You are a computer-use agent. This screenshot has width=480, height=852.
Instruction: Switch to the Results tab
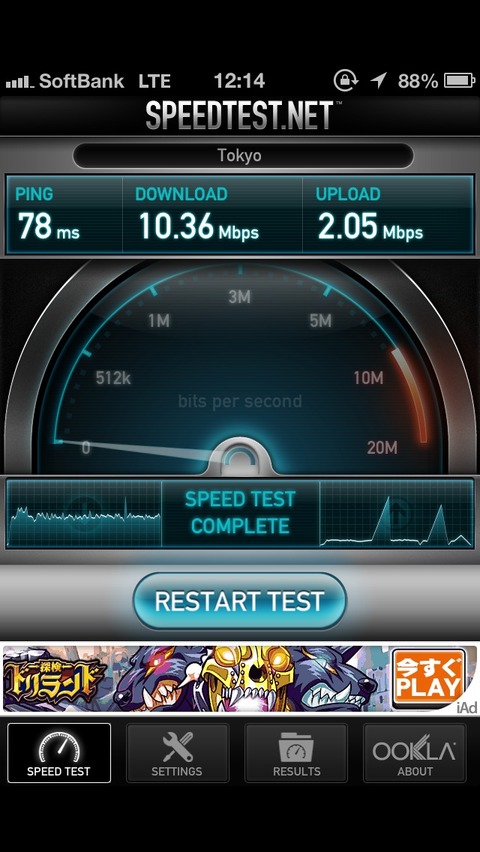pos(296,753)
